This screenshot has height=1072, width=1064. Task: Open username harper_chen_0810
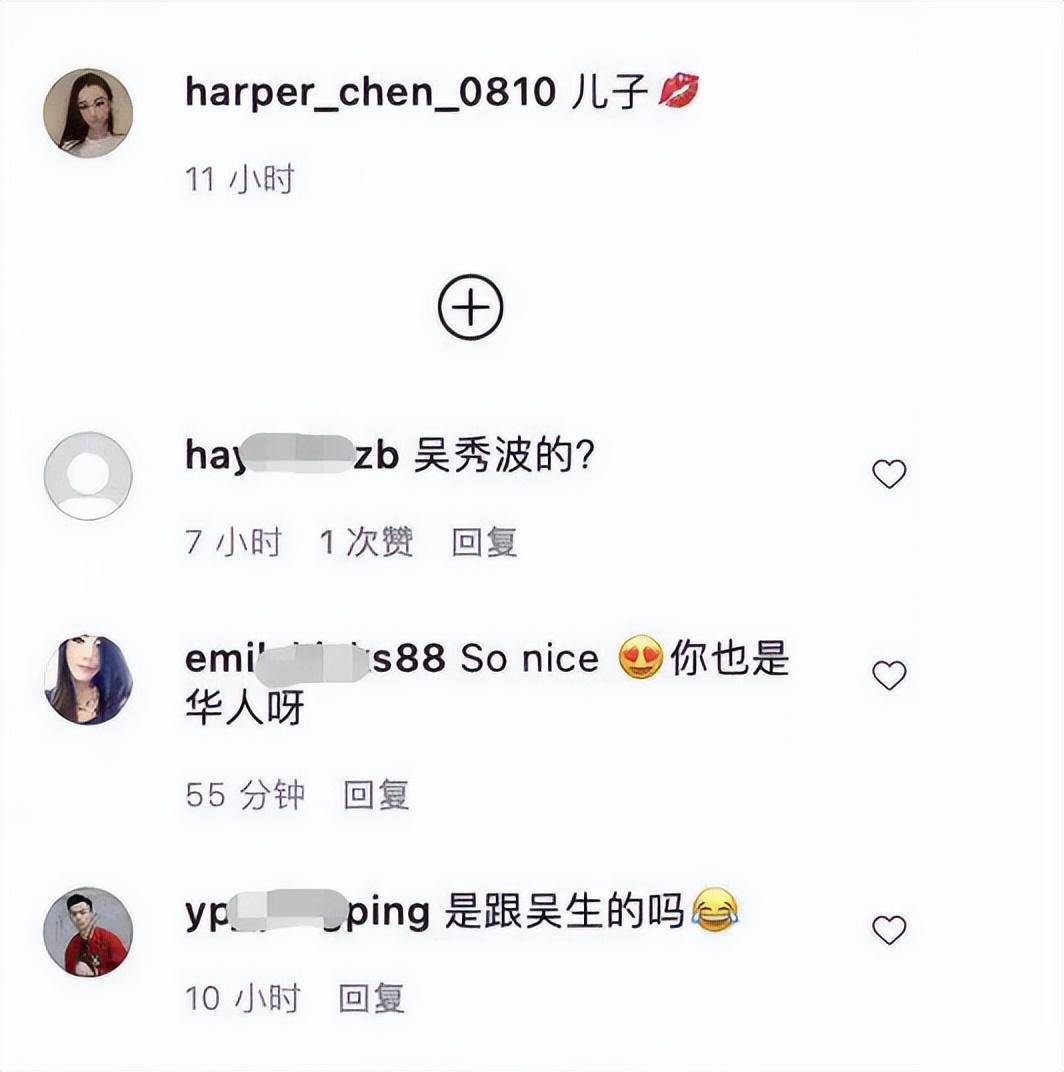coord(370,93)
